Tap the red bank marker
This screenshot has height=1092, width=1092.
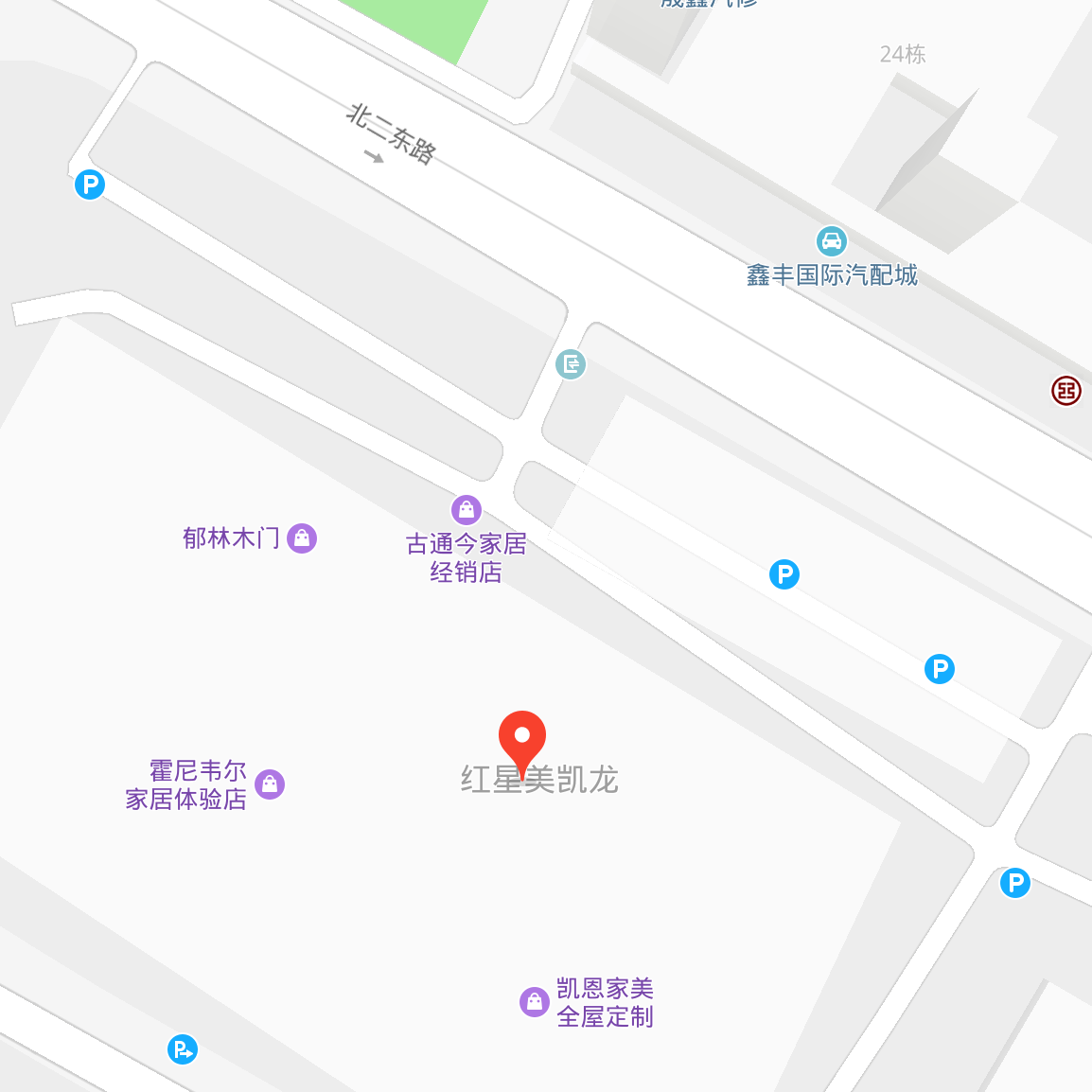1066,390
